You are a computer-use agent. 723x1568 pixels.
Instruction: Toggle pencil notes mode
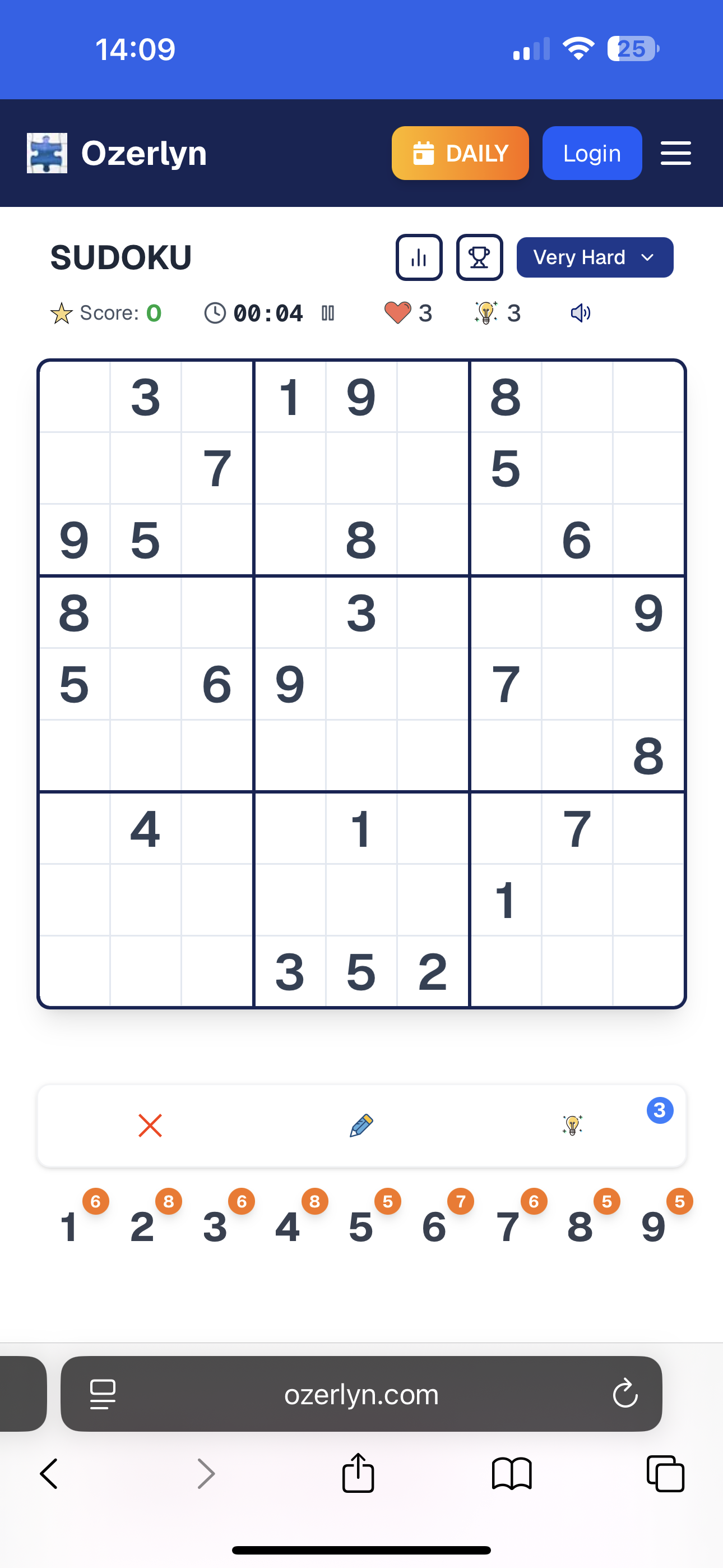tap(361, 1126)
